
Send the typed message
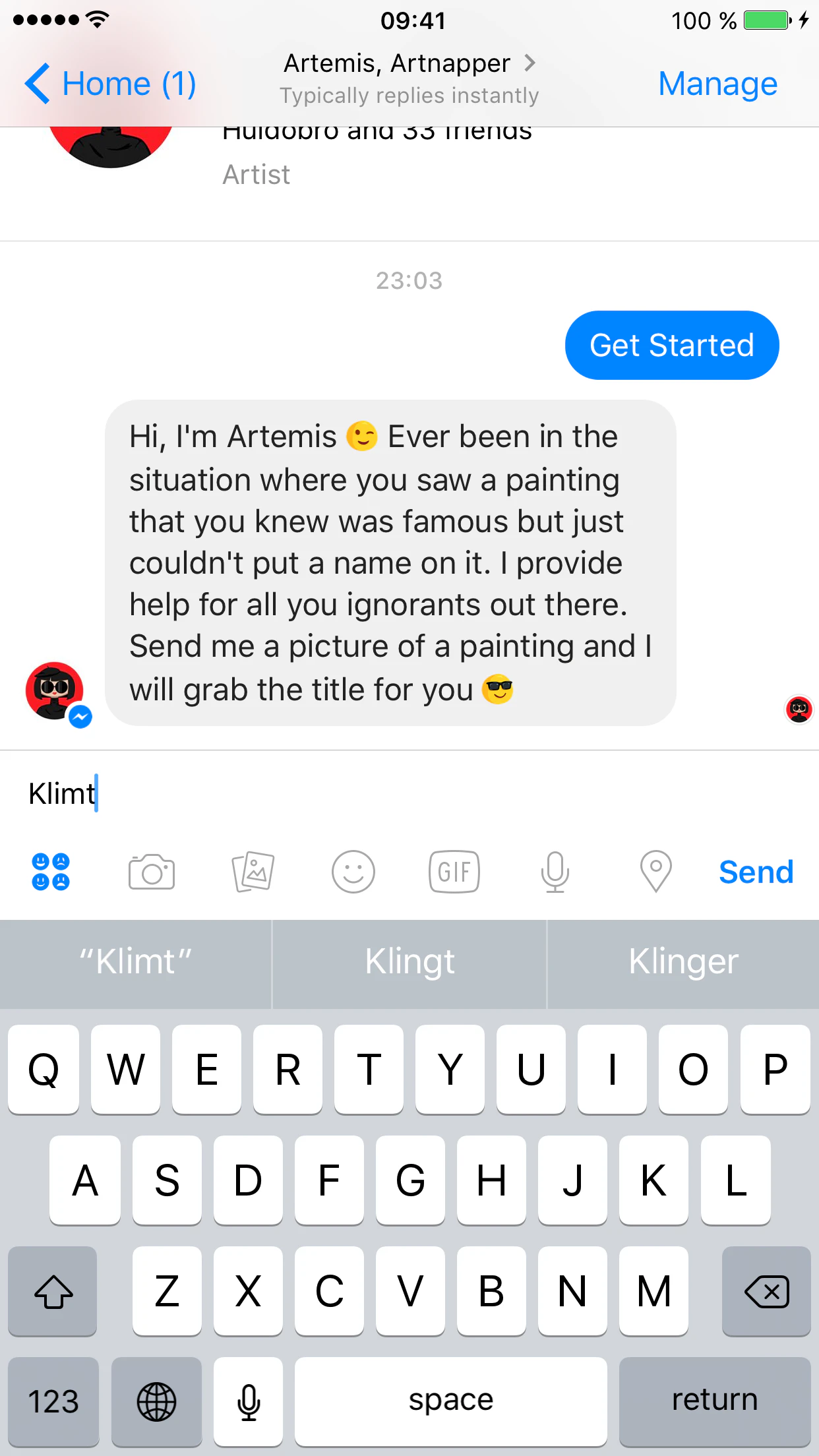coord(756,872)
